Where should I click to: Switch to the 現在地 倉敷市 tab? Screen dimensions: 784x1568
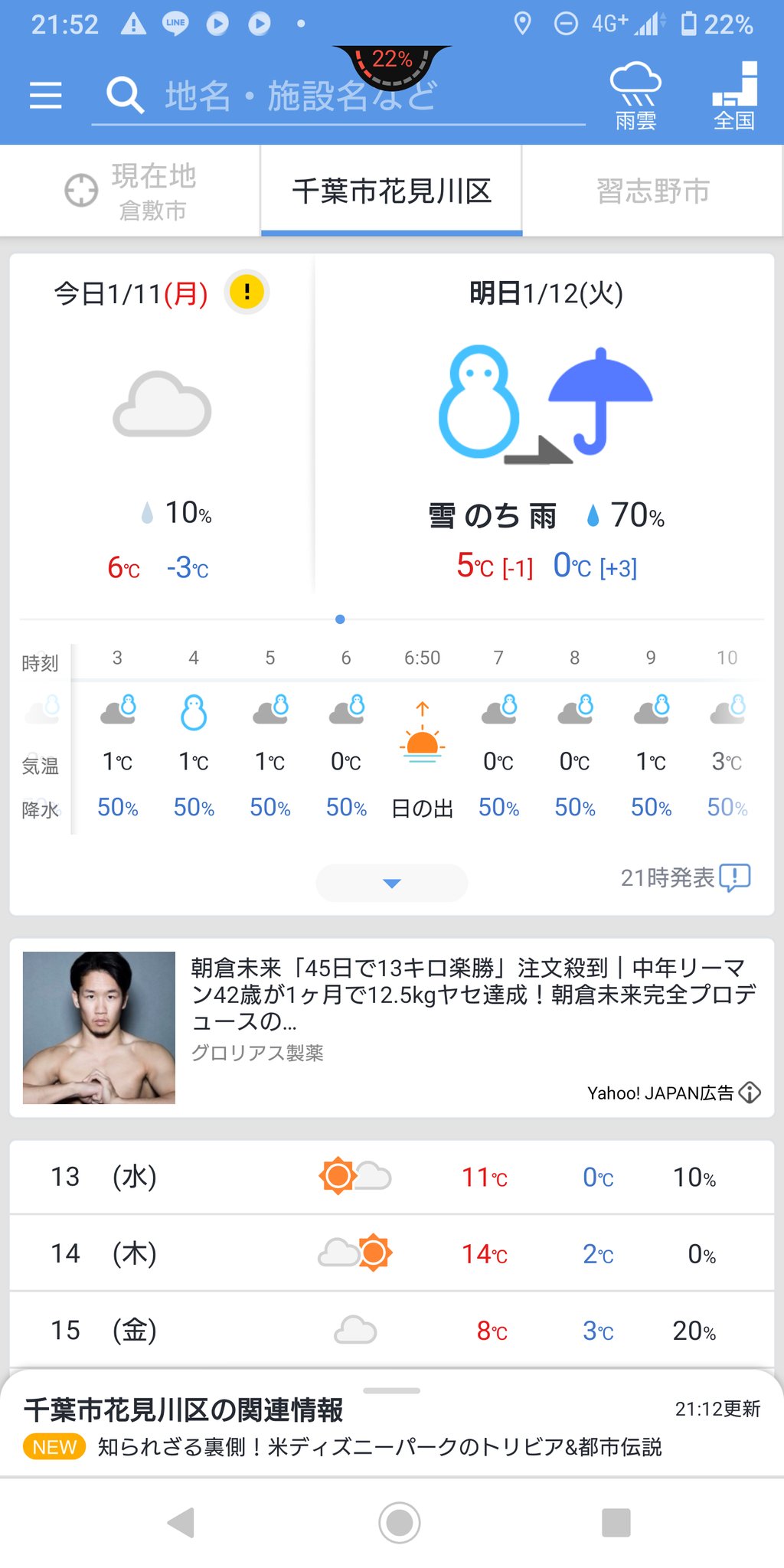(x=130, y=191)
